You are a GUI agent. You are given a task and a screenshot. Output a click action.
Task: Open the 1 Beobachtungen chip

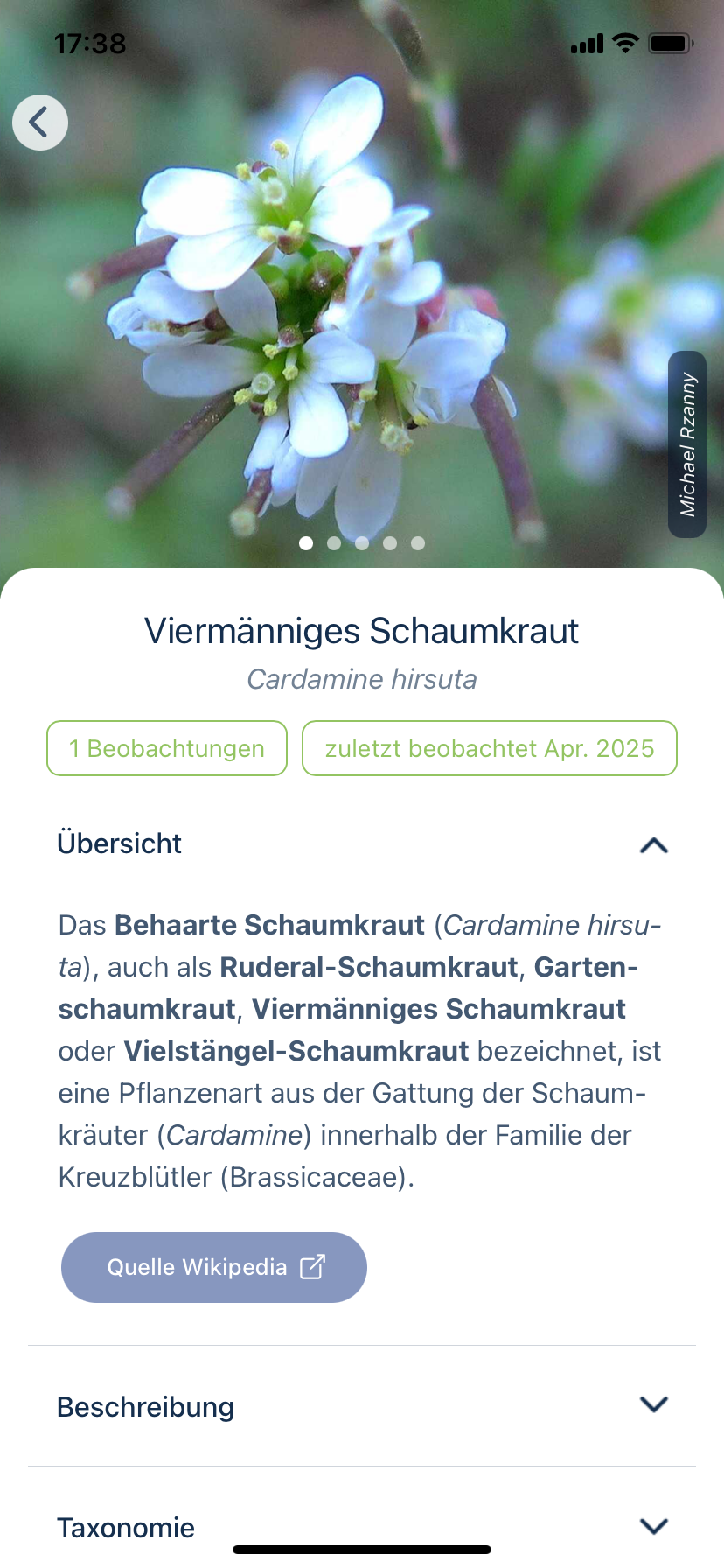(x=167, y=748)
